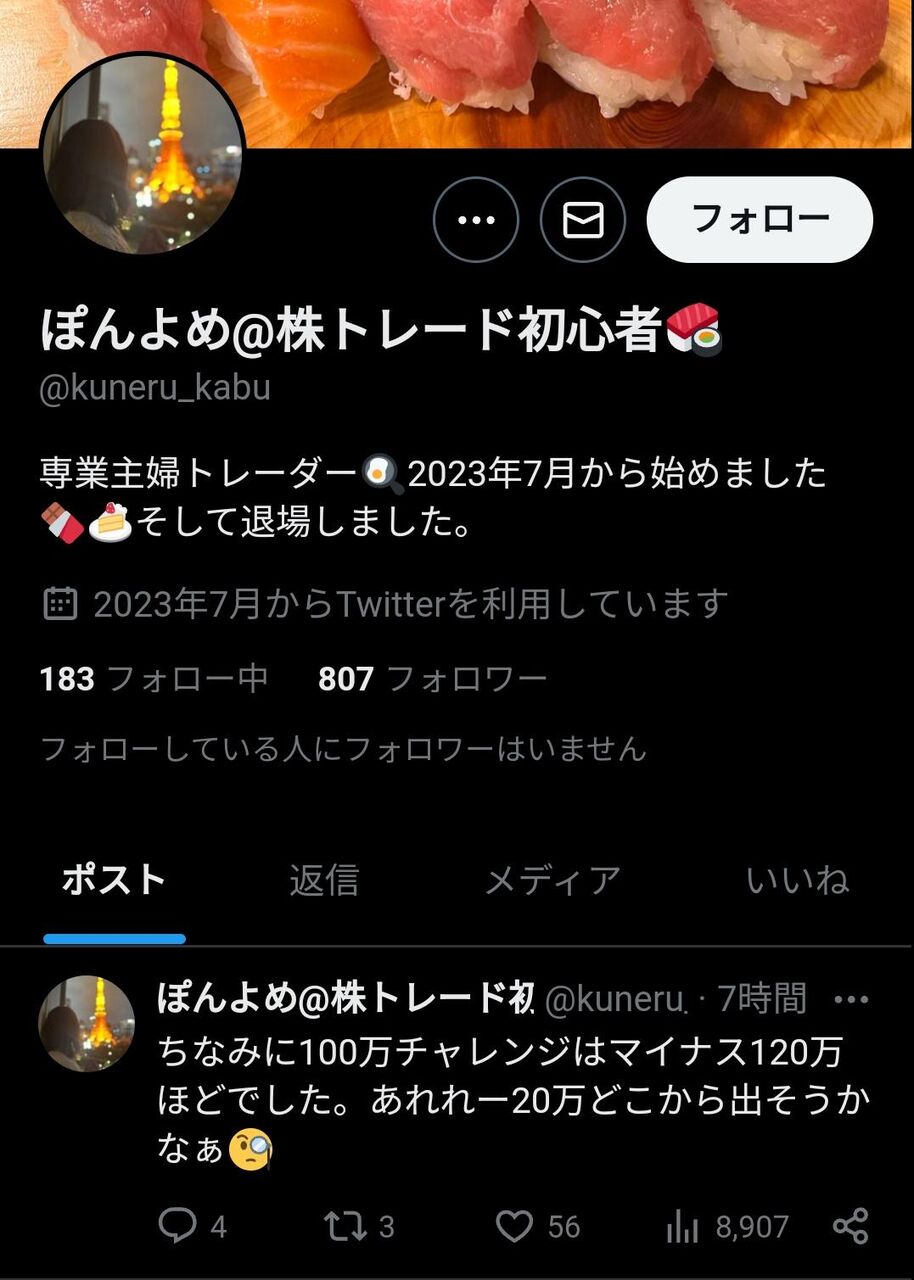Switch to the いいね tab
Image resolution: width=914 pixels, height=1280 pixels.
point(797,880)
